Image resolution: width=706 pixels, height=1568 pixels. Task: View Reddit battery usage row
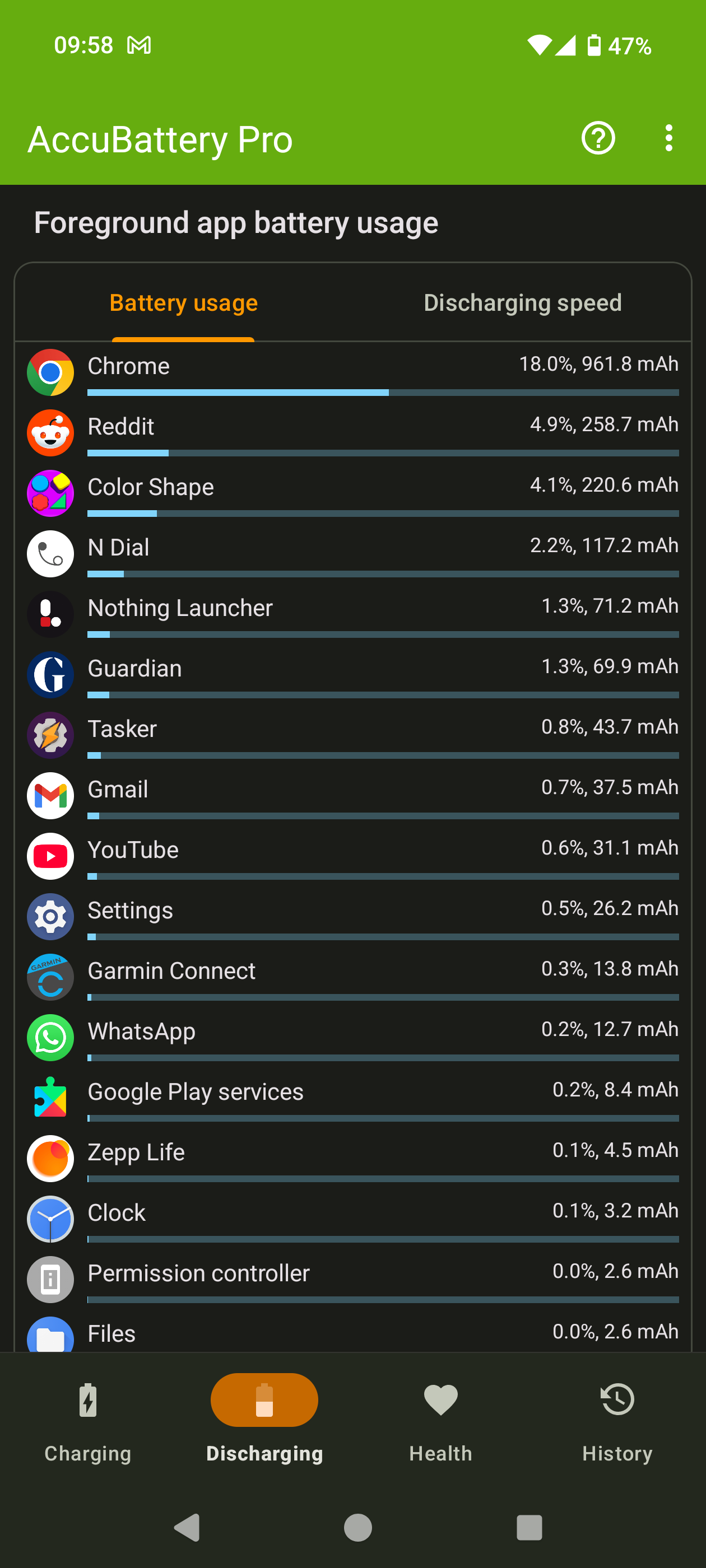(x=352, y=432)
